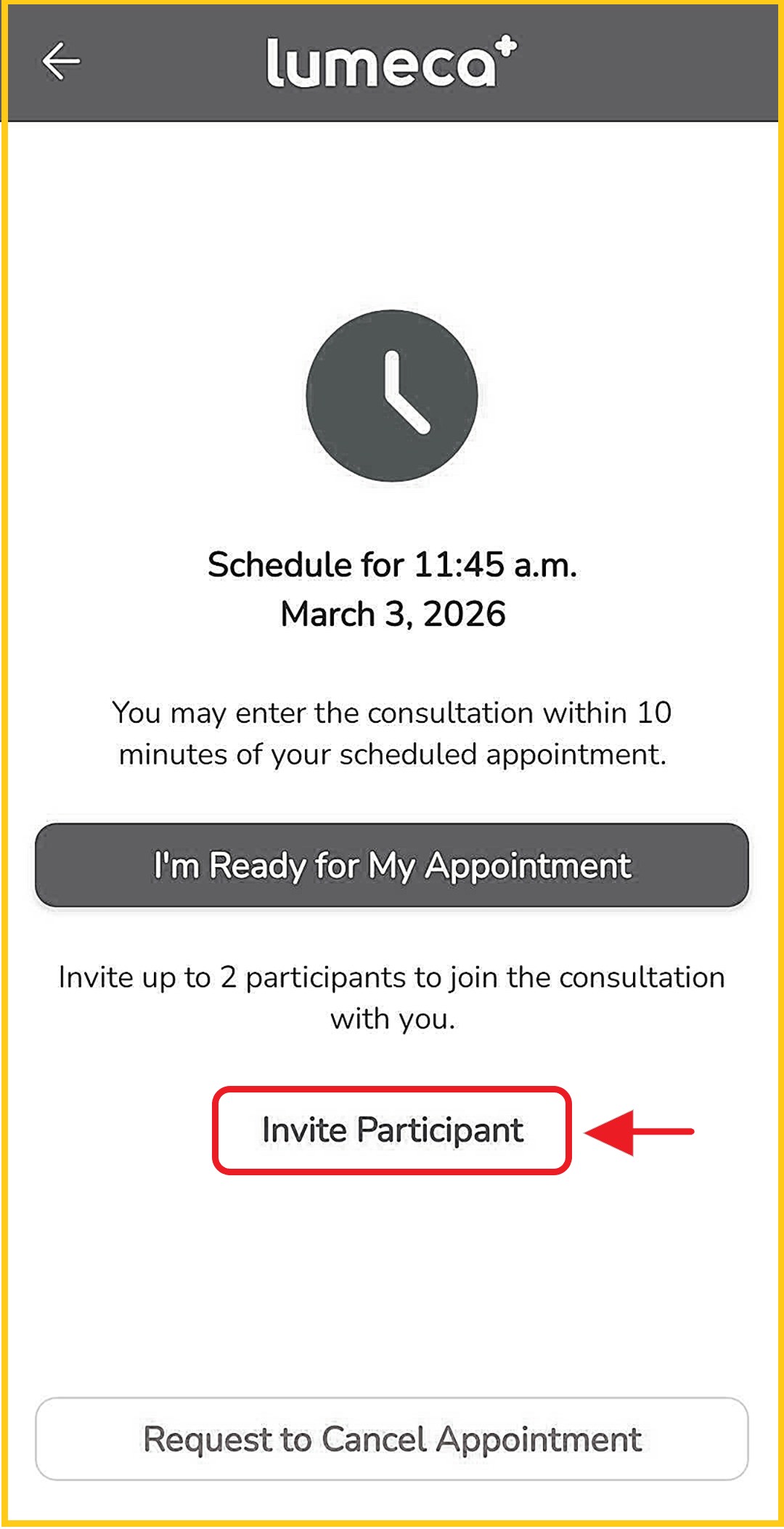Image resolution: width=784 pixels, height=1529 pixels.
Task: Invite a participant to the consultation
Action: click(392, 1130)
